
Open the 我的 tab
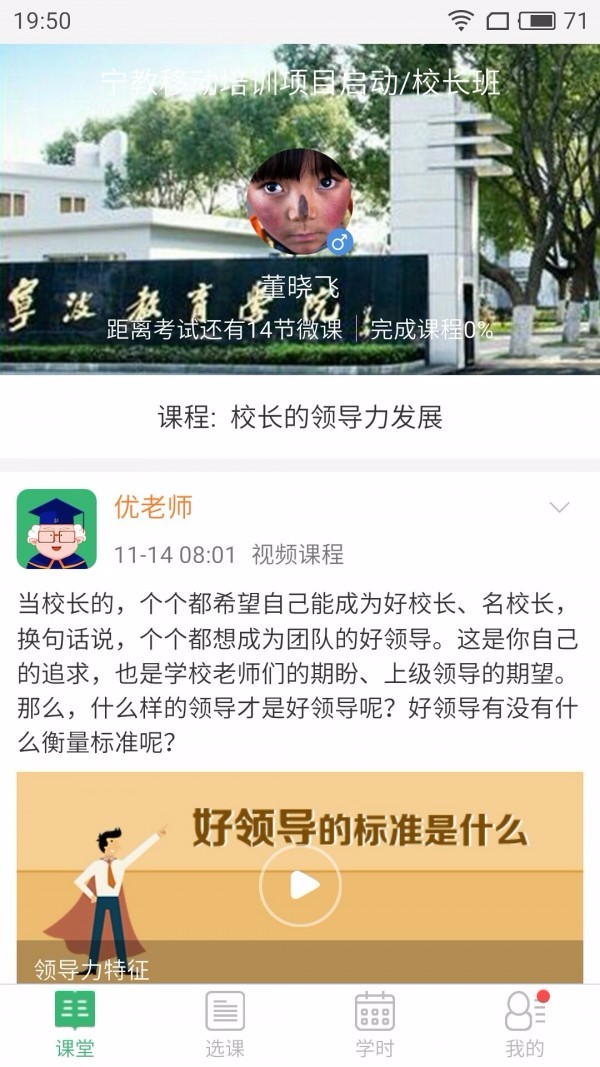pyautogui.click(x=524, y=1024)
